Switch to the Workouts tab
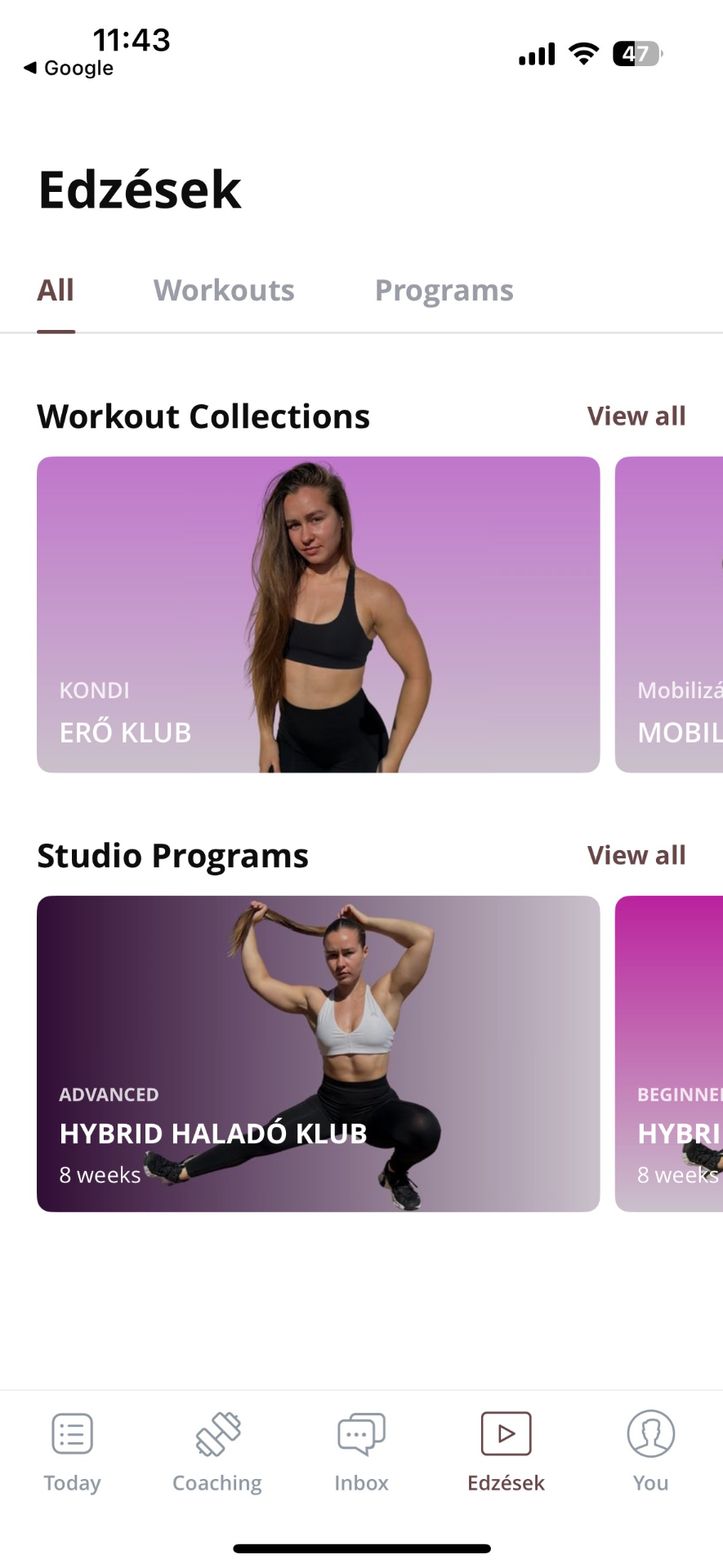 (x=224, y=291)
